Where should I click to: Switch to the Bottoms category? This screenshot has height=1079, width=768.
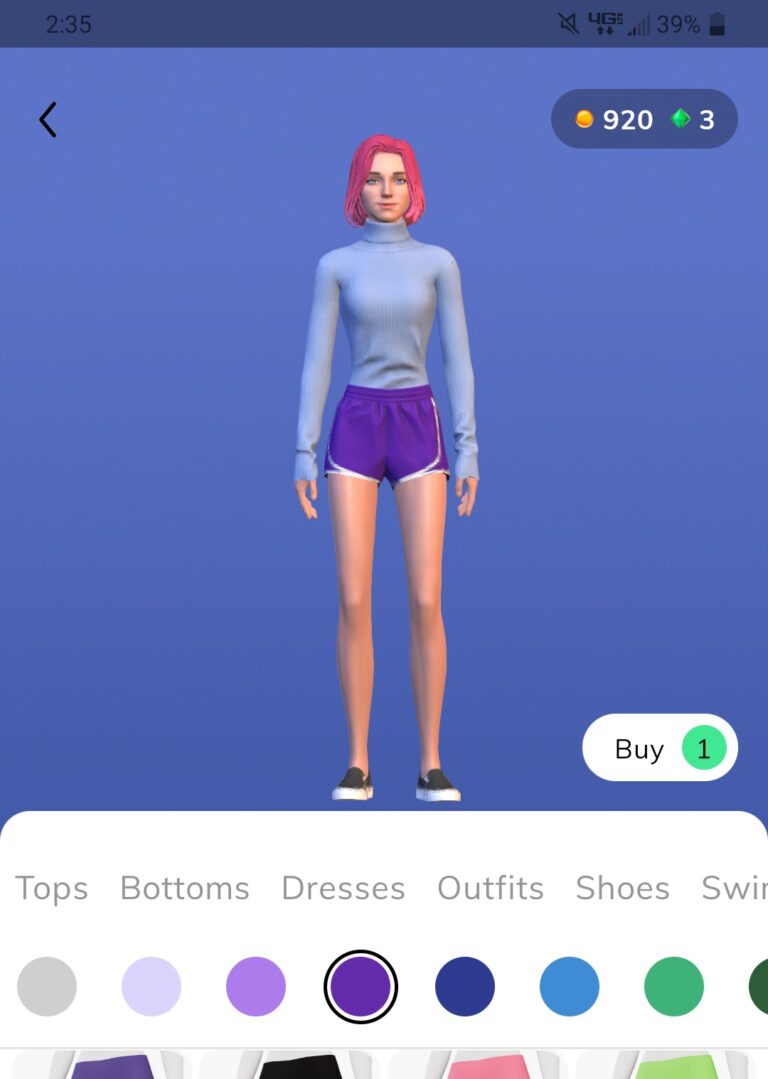[x=185, y=888]
